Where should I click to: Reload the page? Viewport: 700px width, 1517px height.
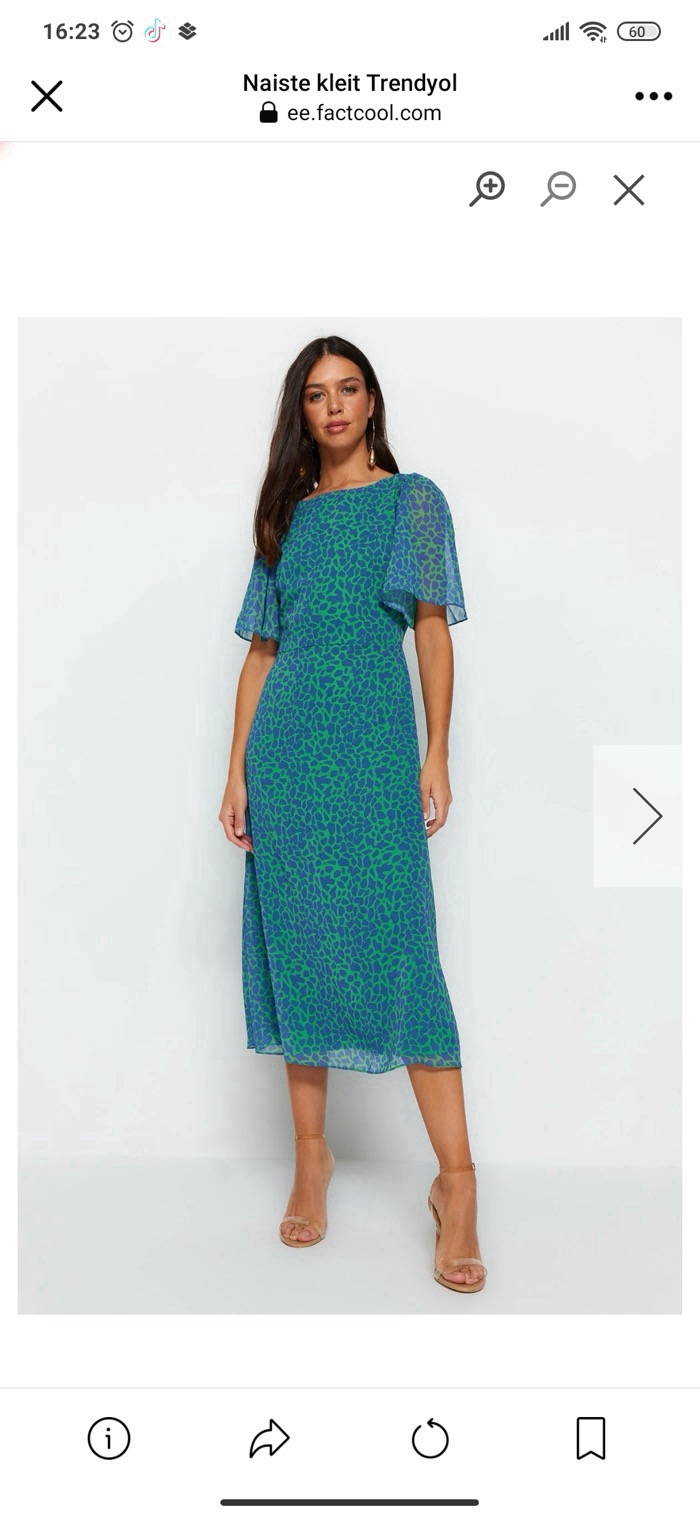click(430, 1439)
